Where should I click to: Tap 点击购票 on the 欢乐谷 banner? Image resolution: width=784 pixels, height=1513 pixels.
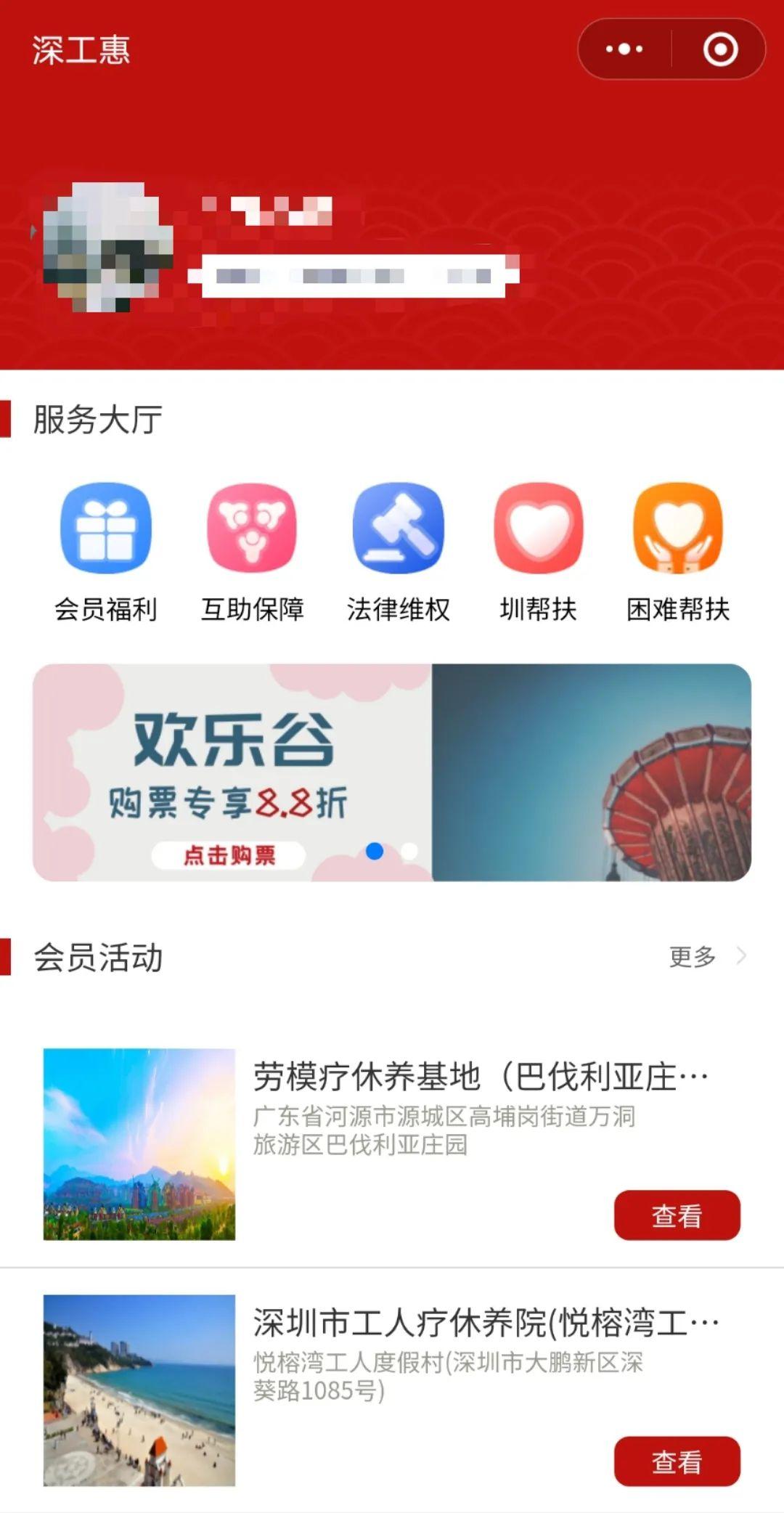click(229, 855)
